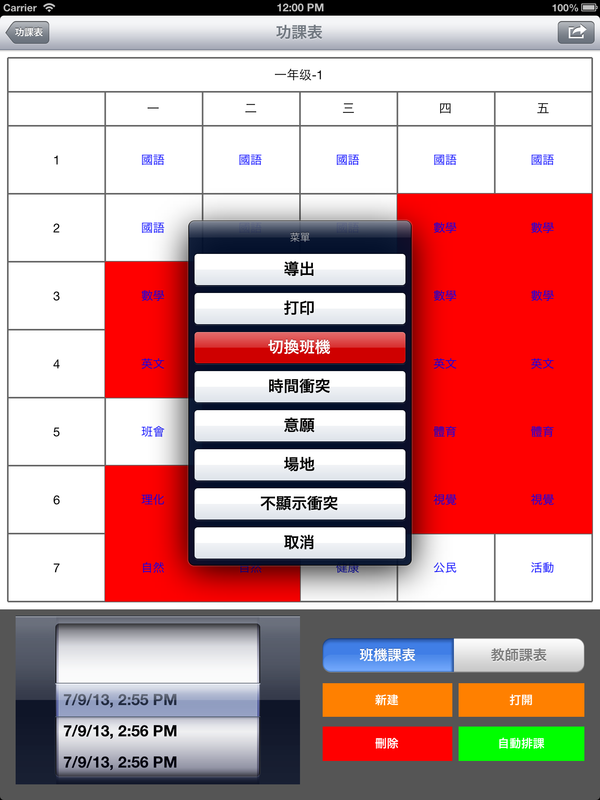Select 打印 to print the timetable
Screen dimensions: 600x800
tap(300, 308)
